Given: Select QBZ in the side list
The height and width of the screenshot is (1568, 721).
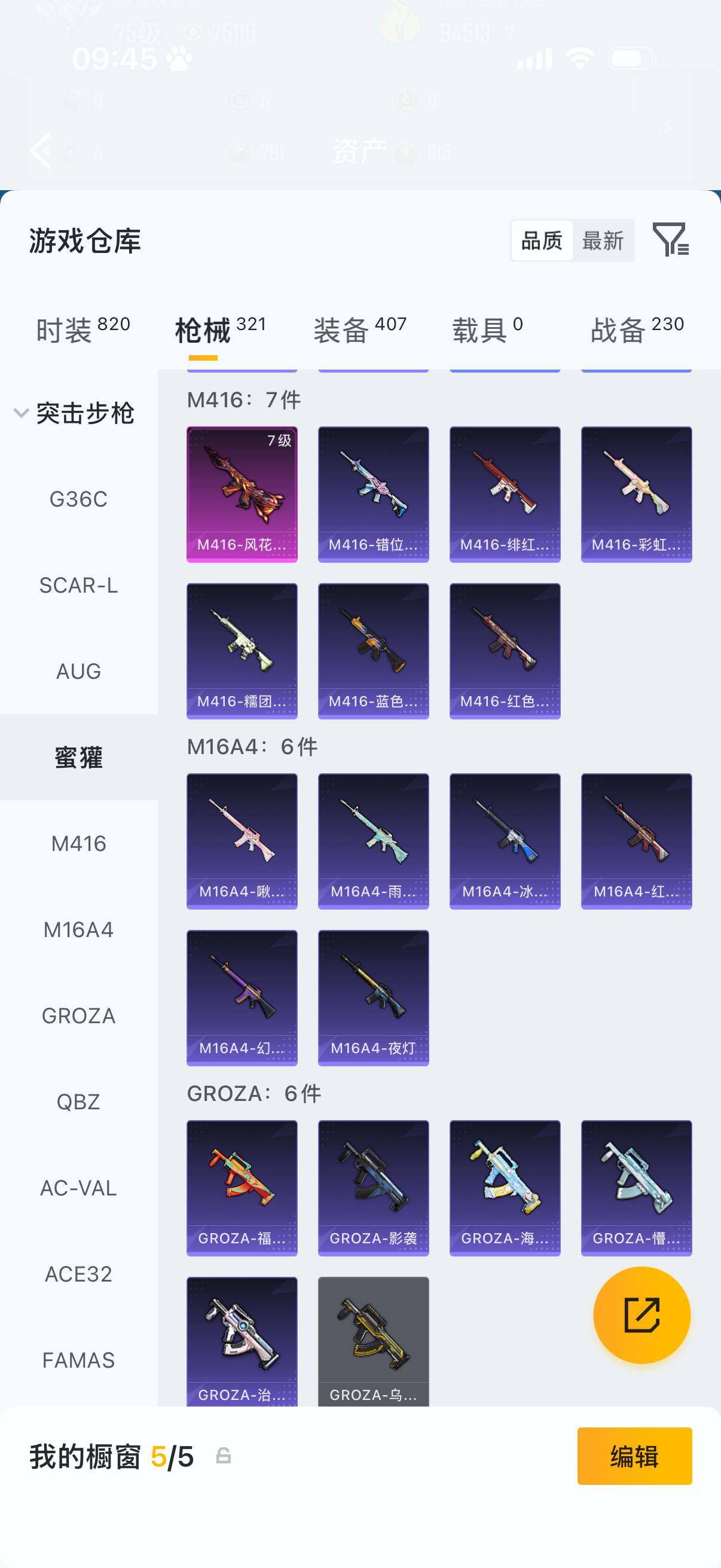Looking at the screenshot, I should click(78, 1102).
